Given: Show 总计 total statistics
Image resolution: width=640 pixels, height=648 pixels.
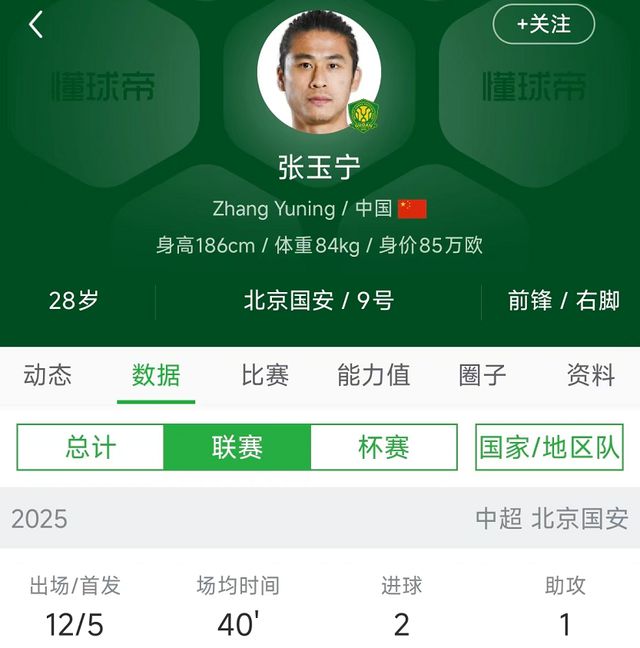Looking at the screenshot, I should point(91,447).
